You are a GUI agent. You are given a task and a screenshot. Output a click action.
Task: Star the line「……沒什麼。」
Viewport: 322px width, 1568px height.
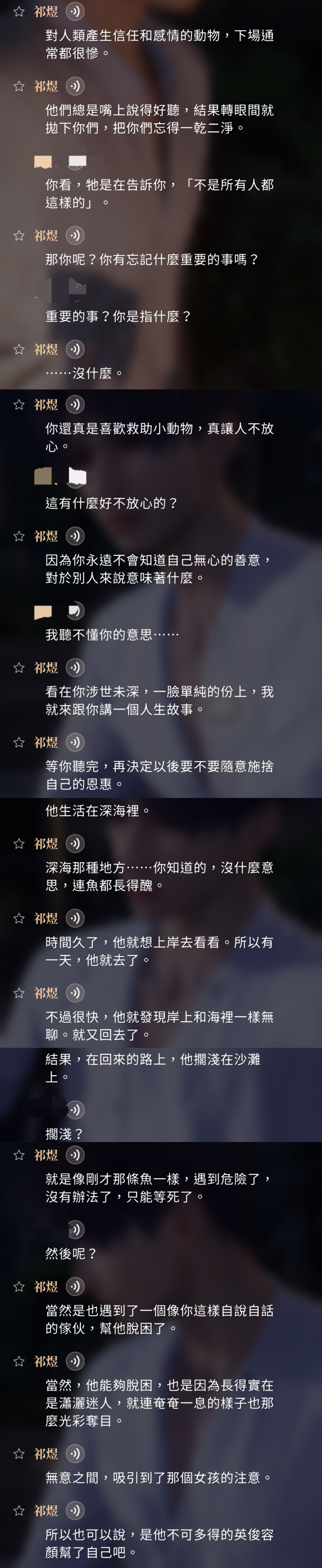point(19,349)
